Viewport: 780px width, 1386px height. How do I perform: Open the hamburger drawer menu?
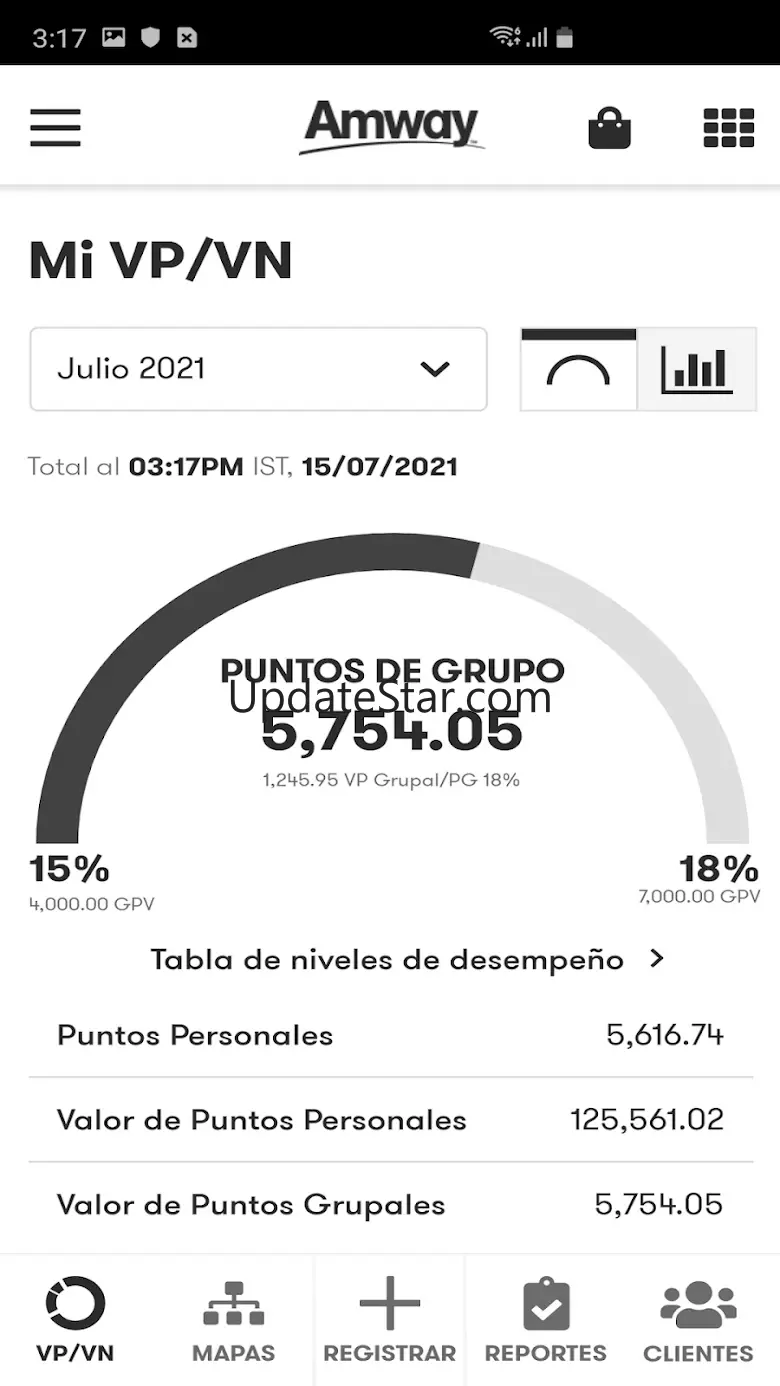(55, 128)
